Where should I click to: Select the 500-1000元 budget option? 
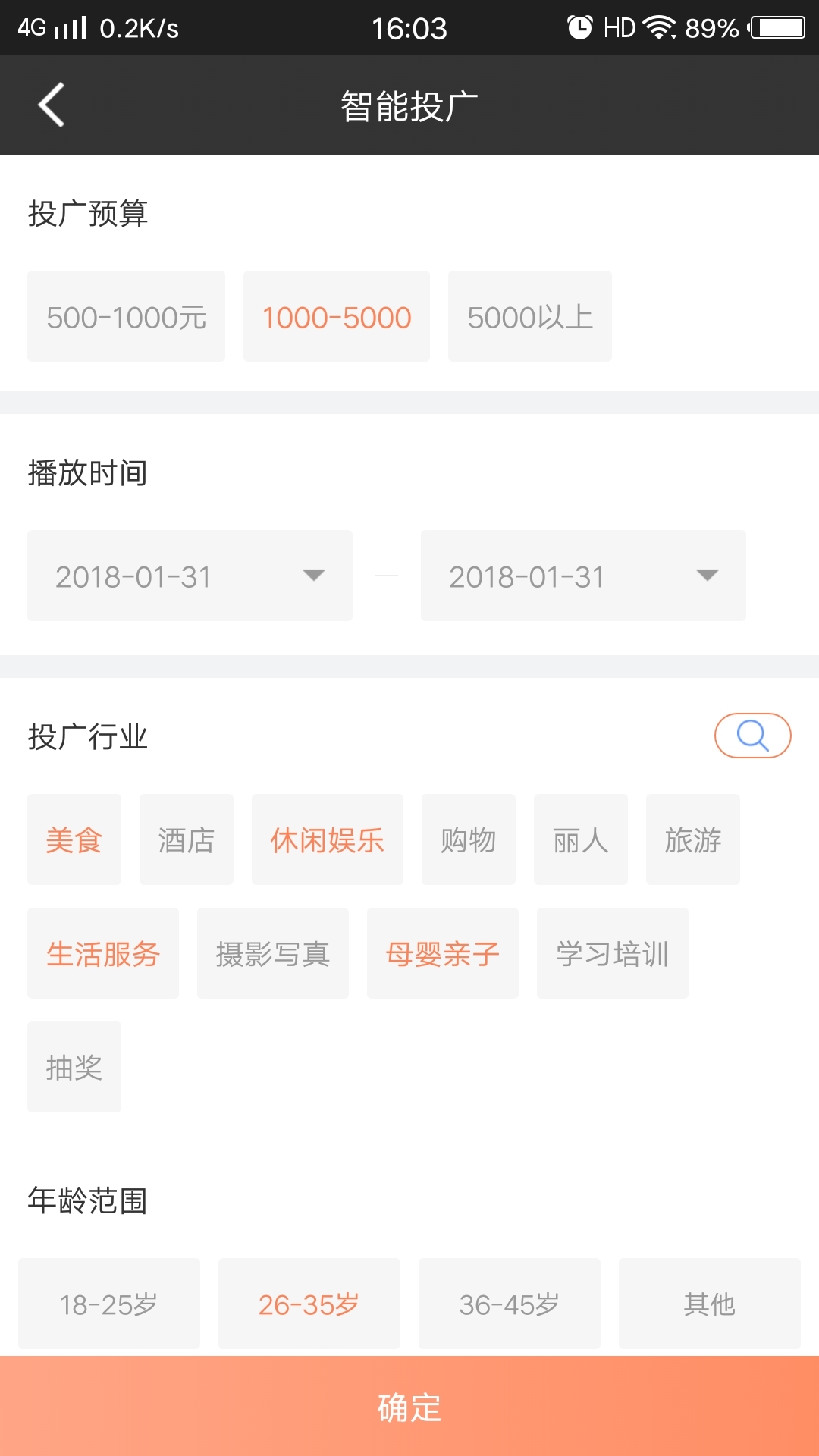pos(126,316)
